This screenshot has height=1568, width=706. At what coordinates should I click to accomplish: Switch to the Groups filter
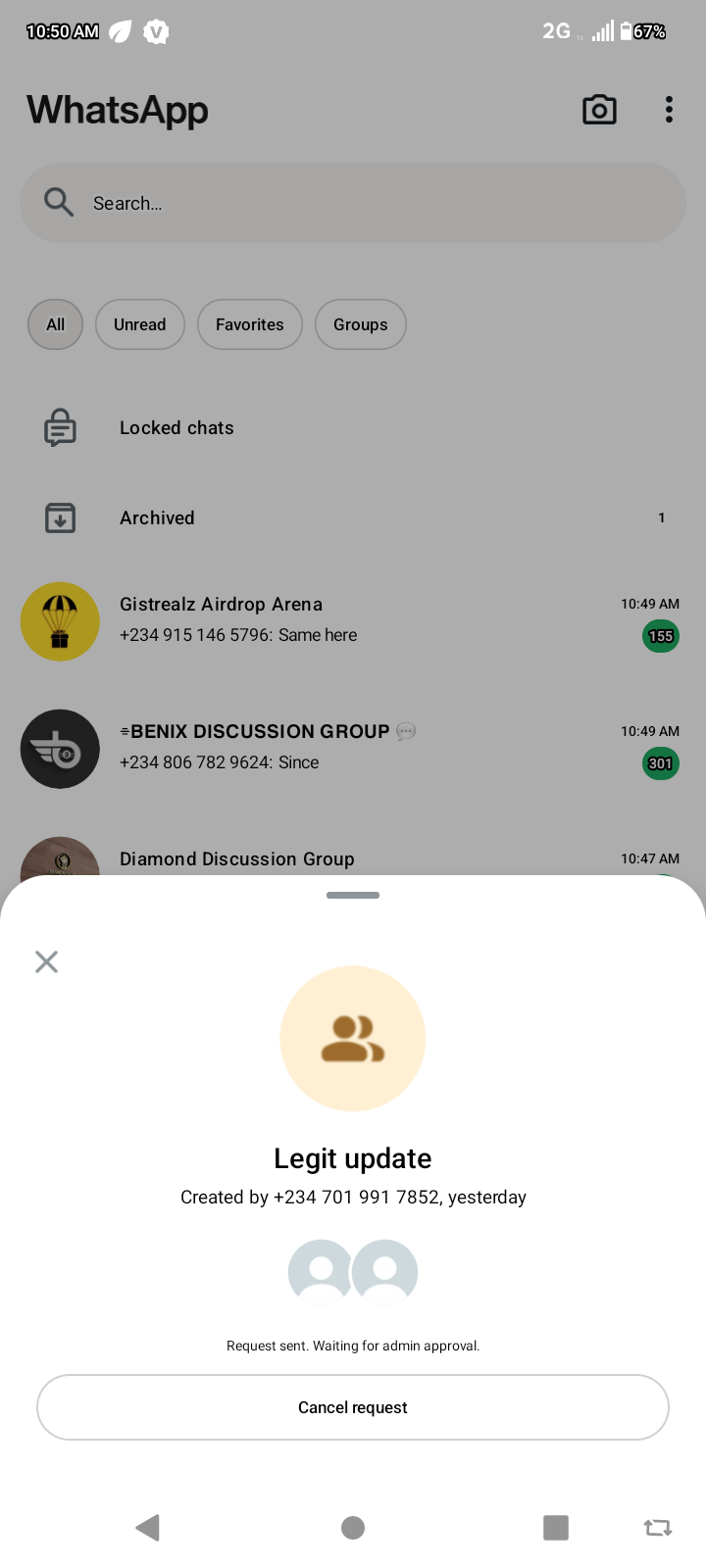click(x=361, y=324)
